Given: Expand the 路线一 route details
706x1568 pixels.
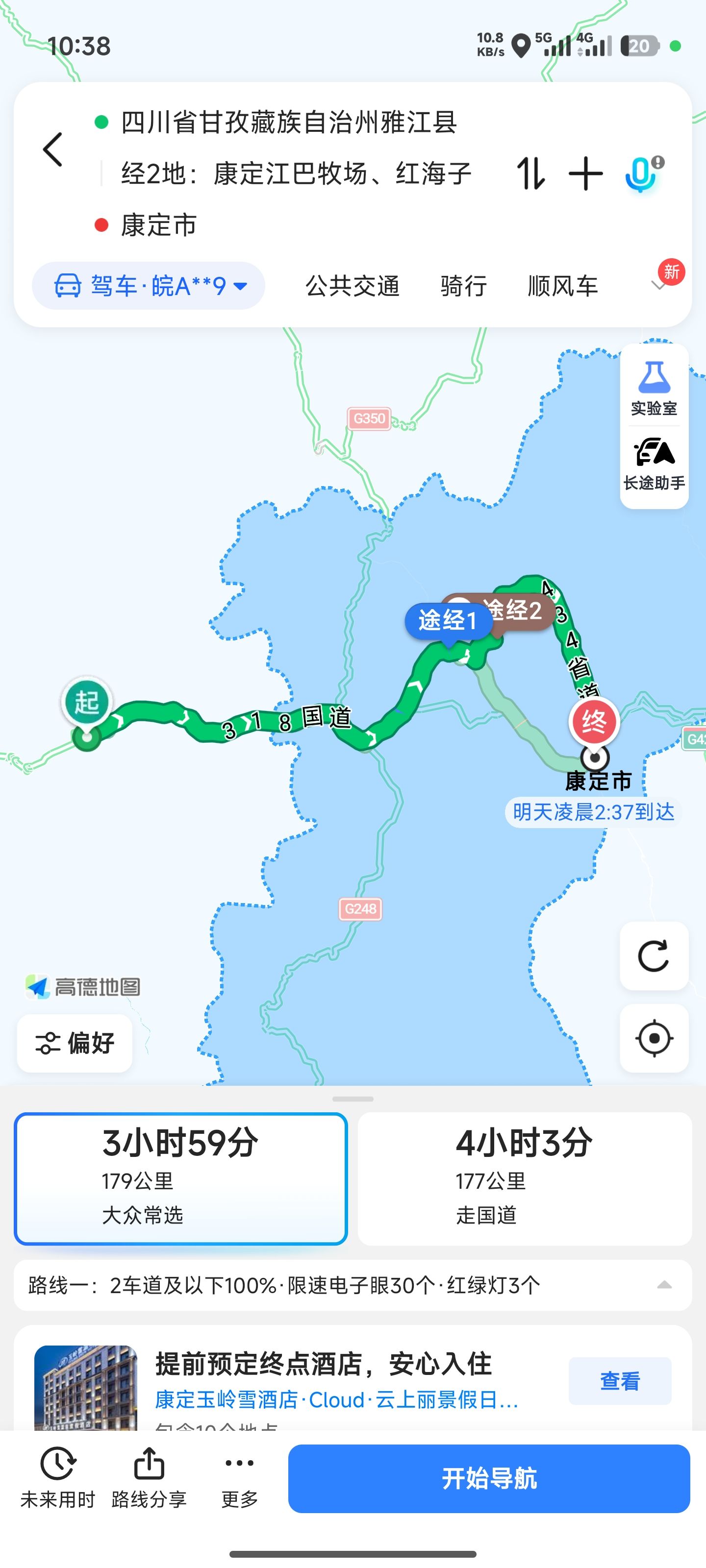Looking at the screenshot, I should [x=353, y=1286].
